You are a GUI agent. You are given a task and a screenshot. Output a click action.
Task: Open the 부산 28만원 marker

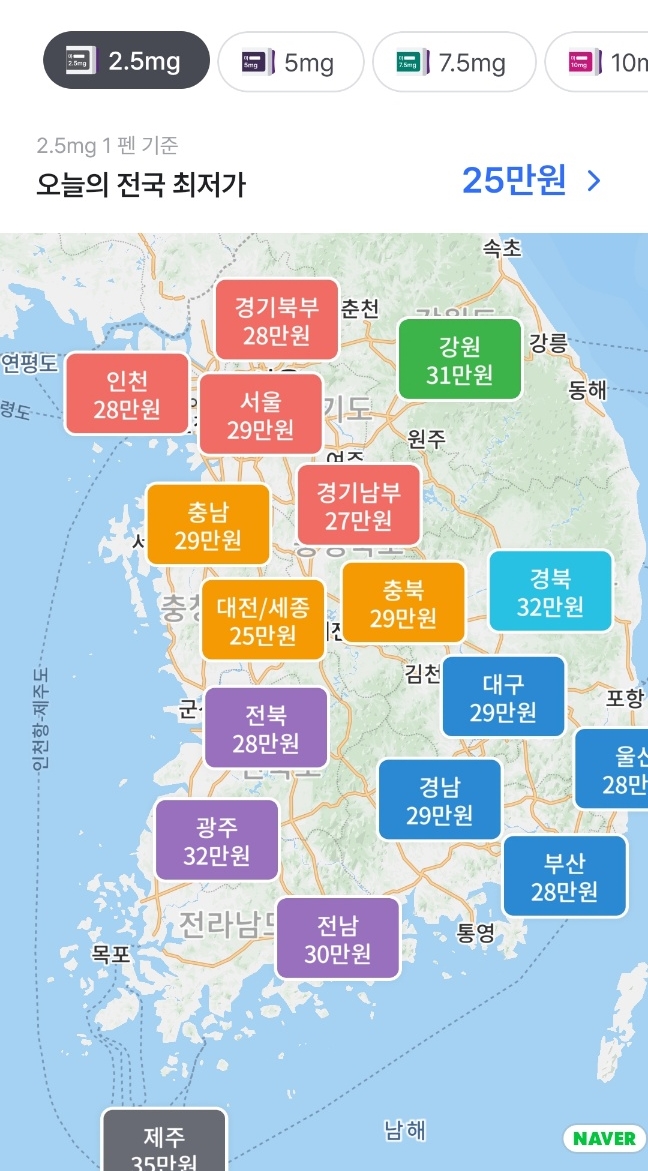tap(565, 876)
